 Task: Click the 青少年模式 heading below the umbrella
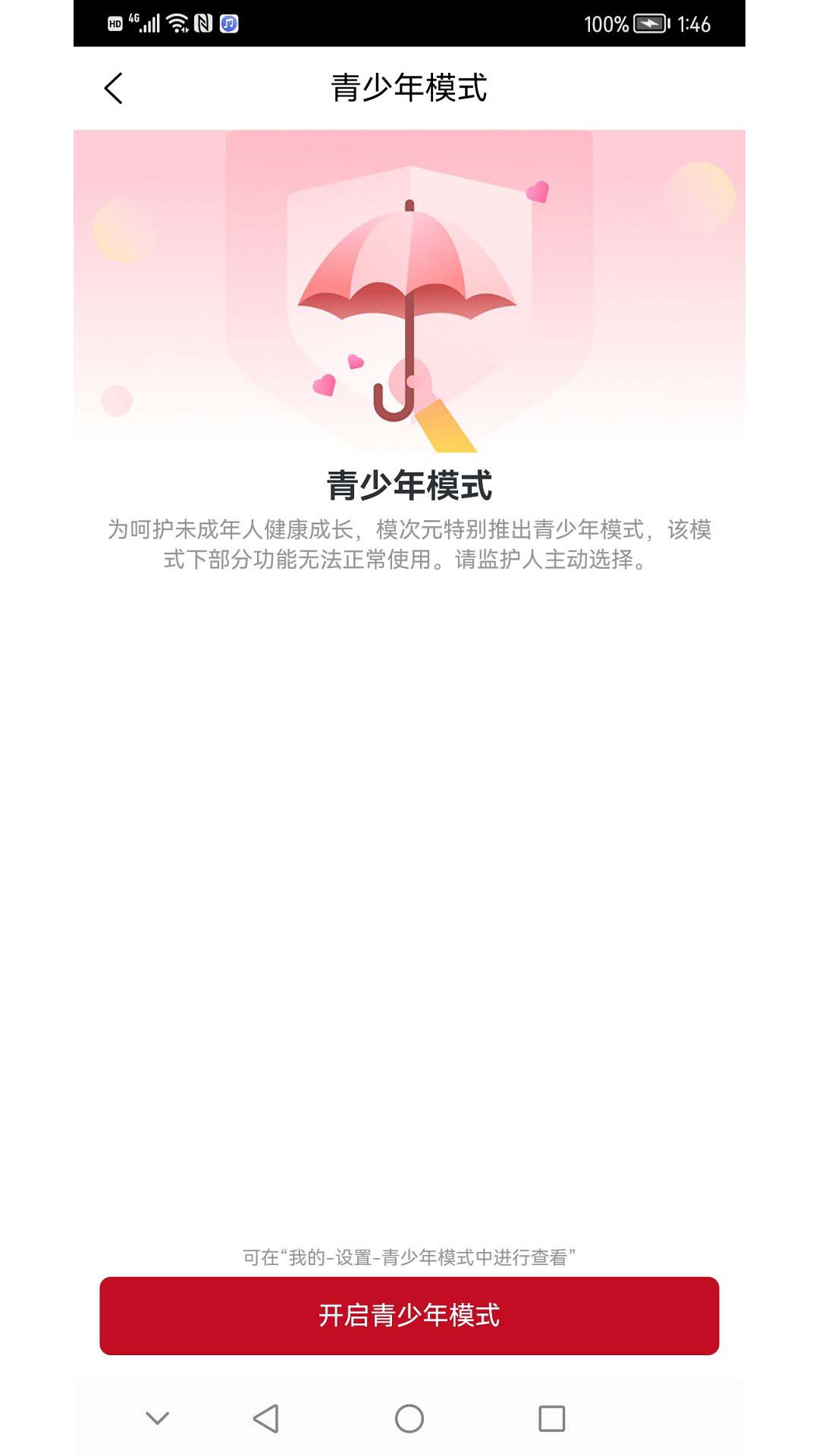(409, 486)
